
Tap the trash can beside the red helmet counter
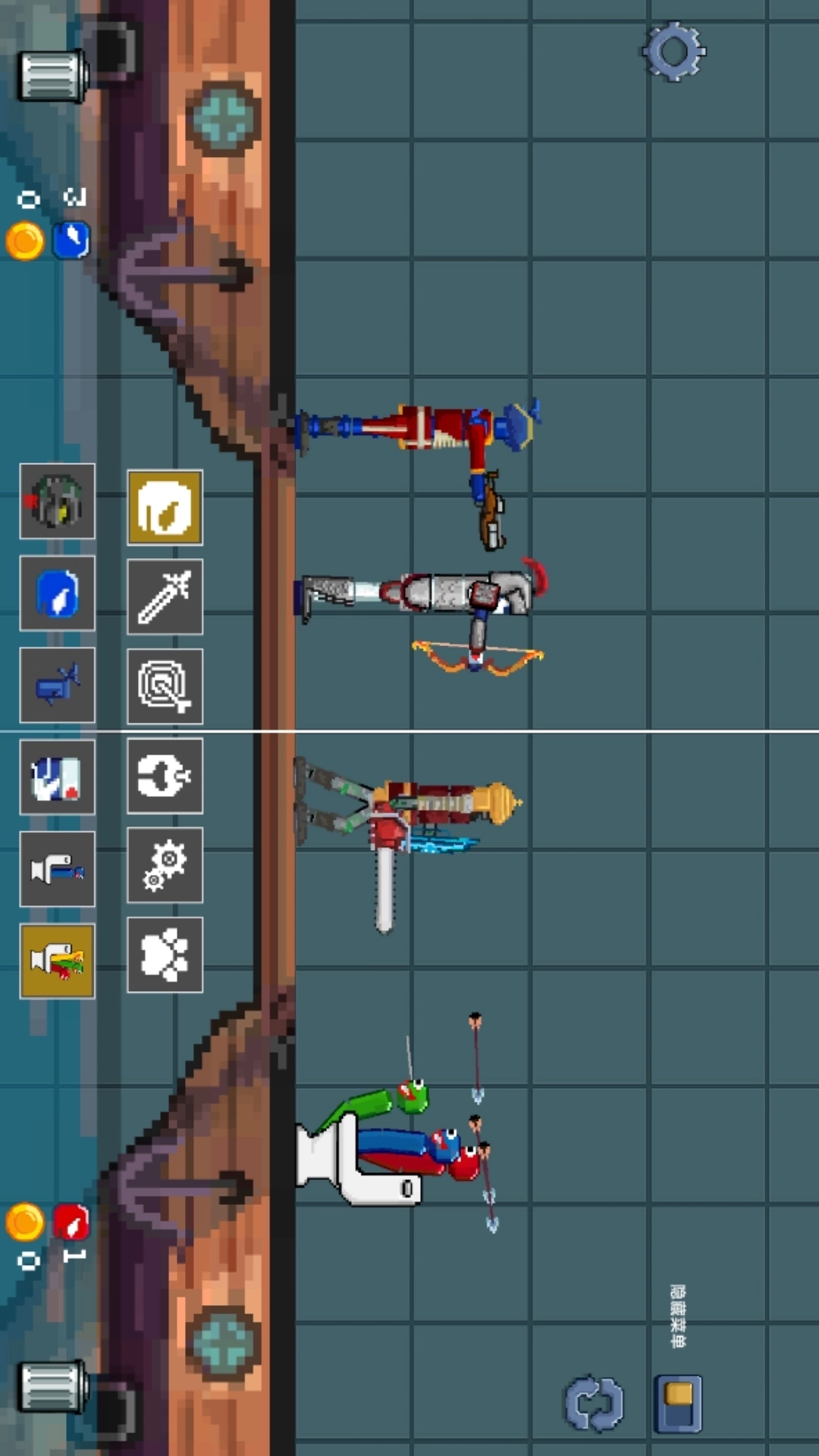(x=52, y=1386)
